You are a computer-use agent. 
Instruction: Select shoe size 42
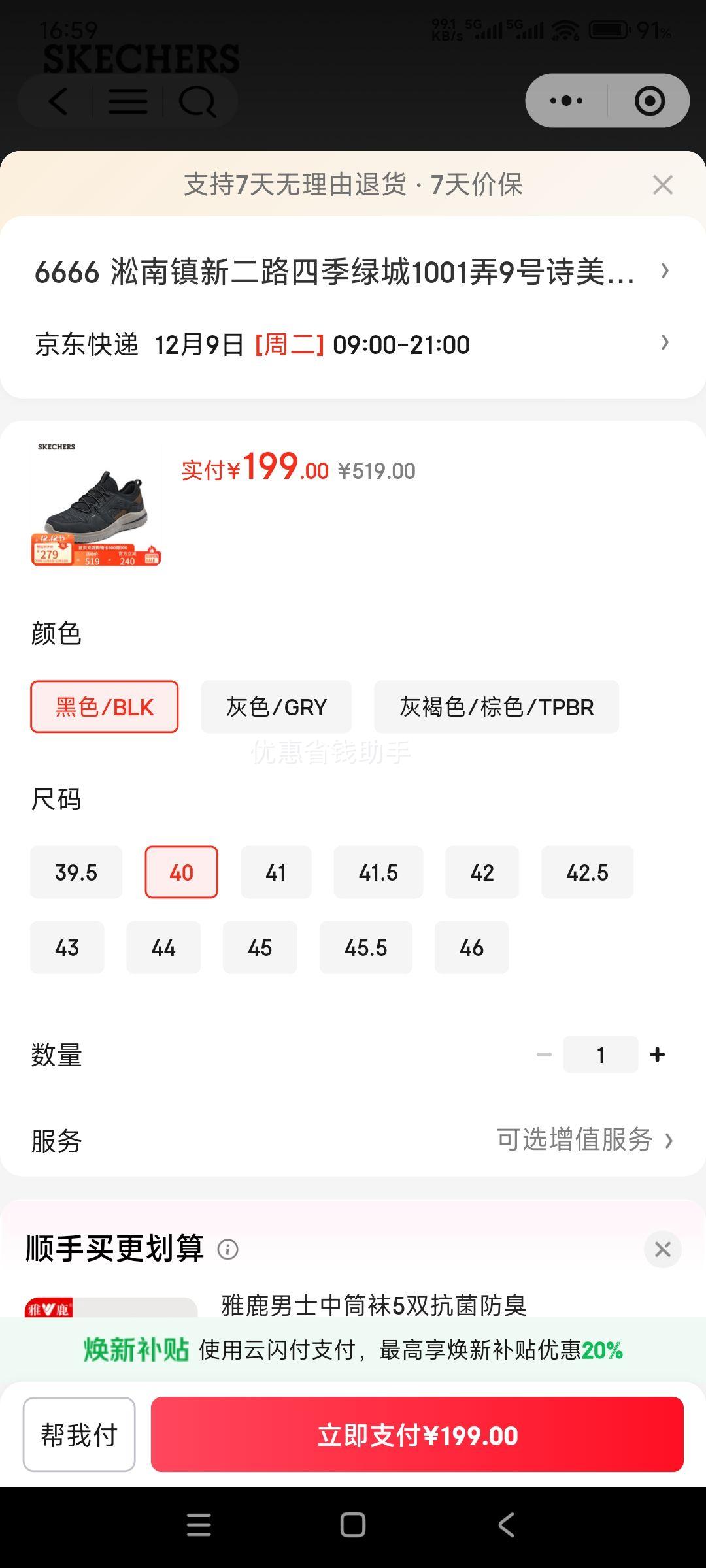tap(482, 872)
